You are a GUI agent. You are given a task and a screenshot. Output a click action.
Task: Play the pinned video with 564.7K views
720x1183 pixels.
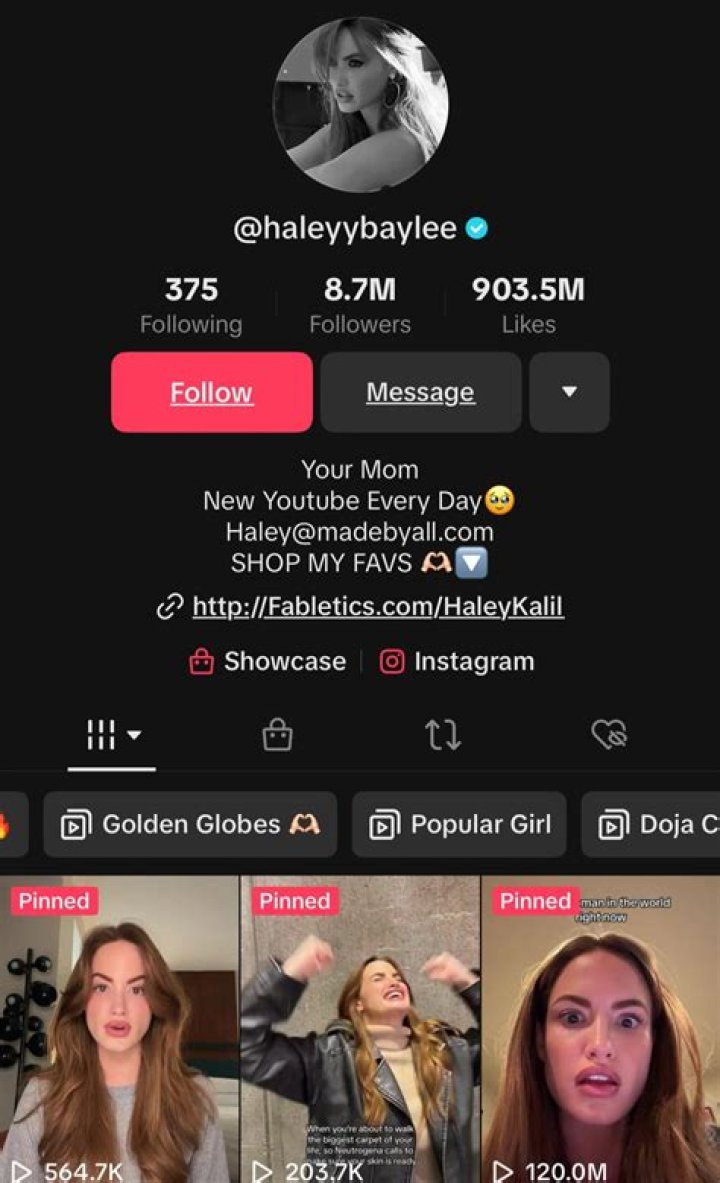(119, 1030)
